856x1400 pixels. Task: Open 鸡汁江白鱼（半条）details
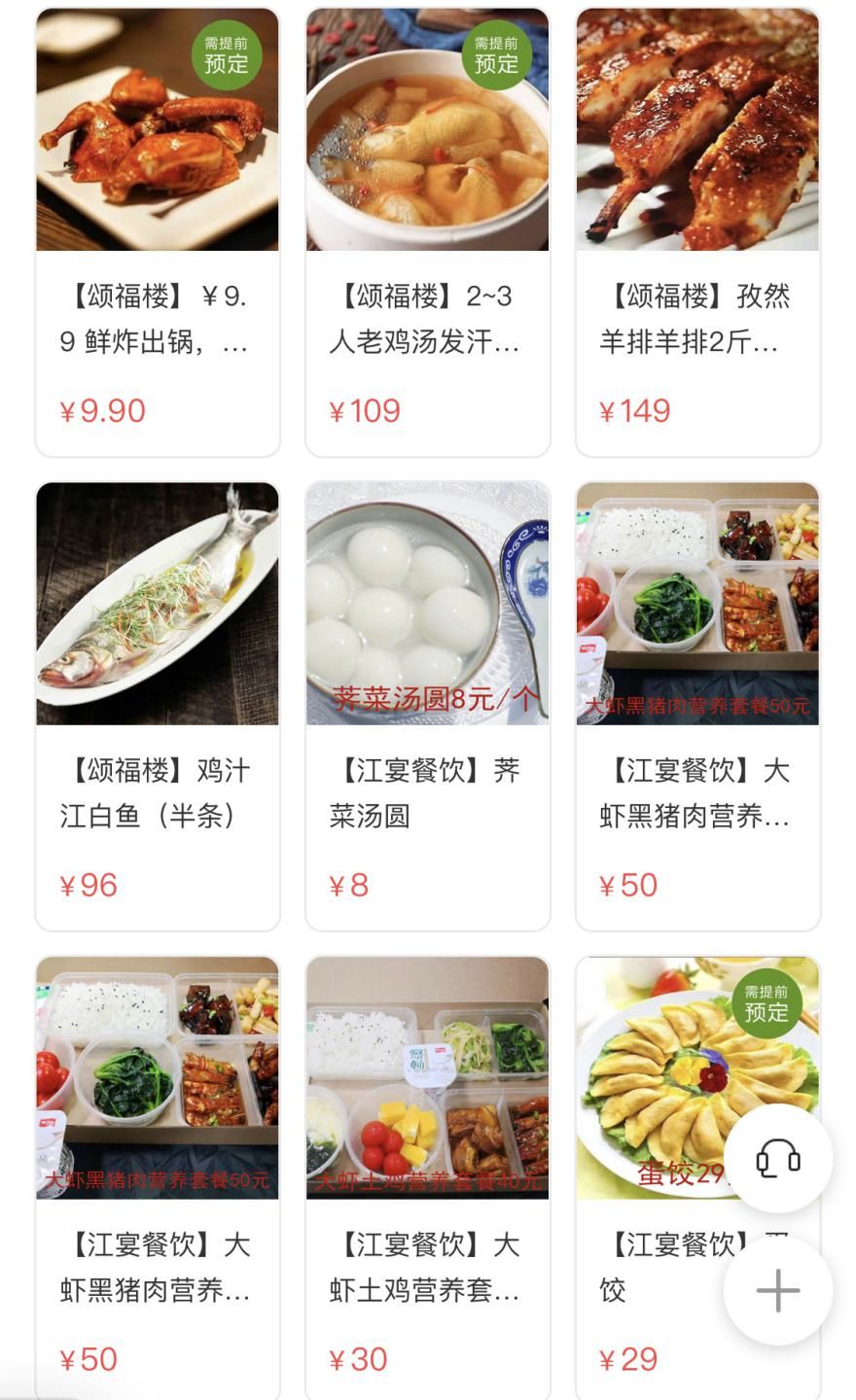pos(158,707)
